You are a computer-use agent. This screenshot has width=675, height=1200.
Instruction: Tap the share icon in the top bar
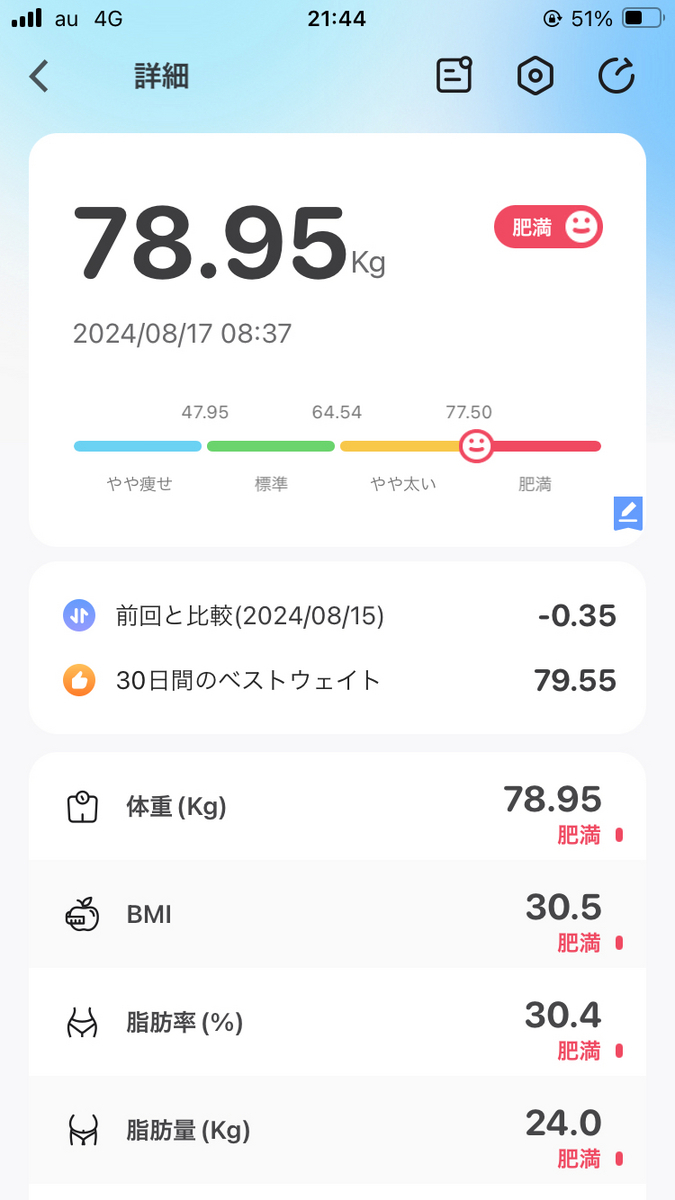coord(616,76)
